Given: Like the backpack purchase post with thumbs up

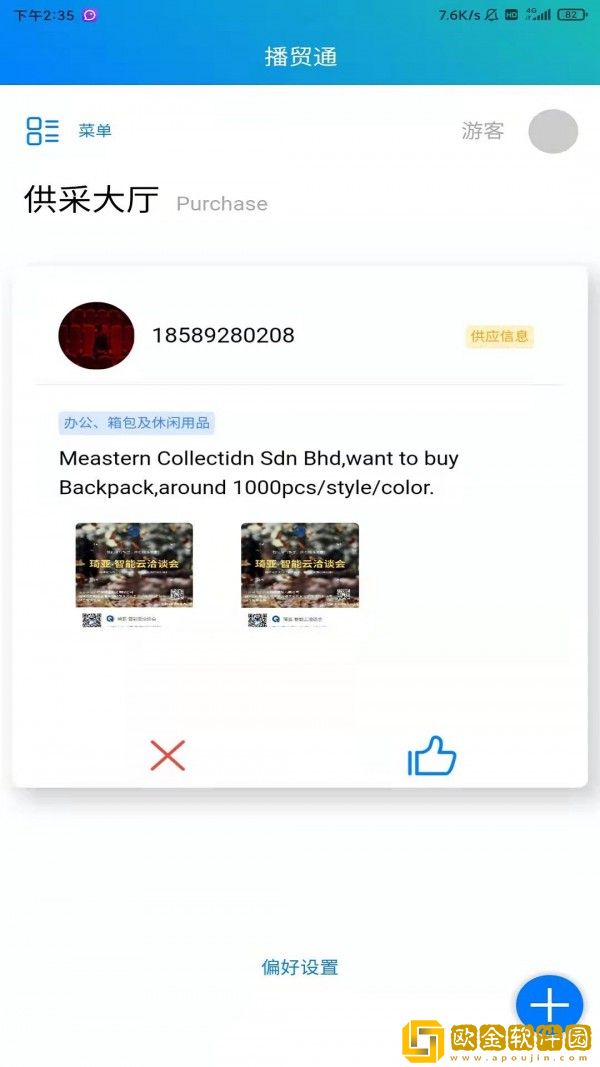Looking at the screenshot, I should click(432, 757).
